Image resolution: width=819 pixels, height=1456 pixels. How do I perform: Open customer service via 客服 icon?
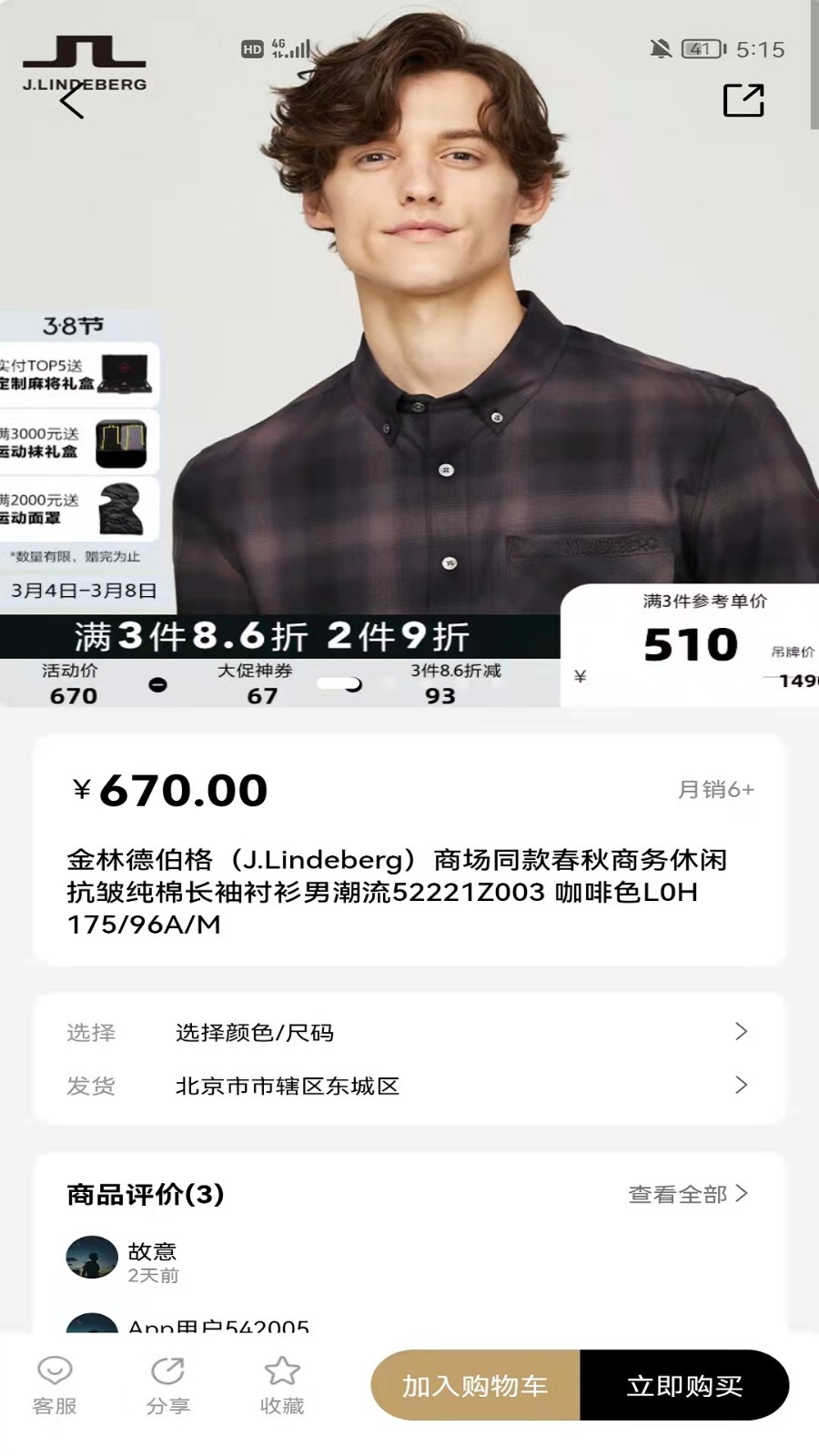point(53,1383)
